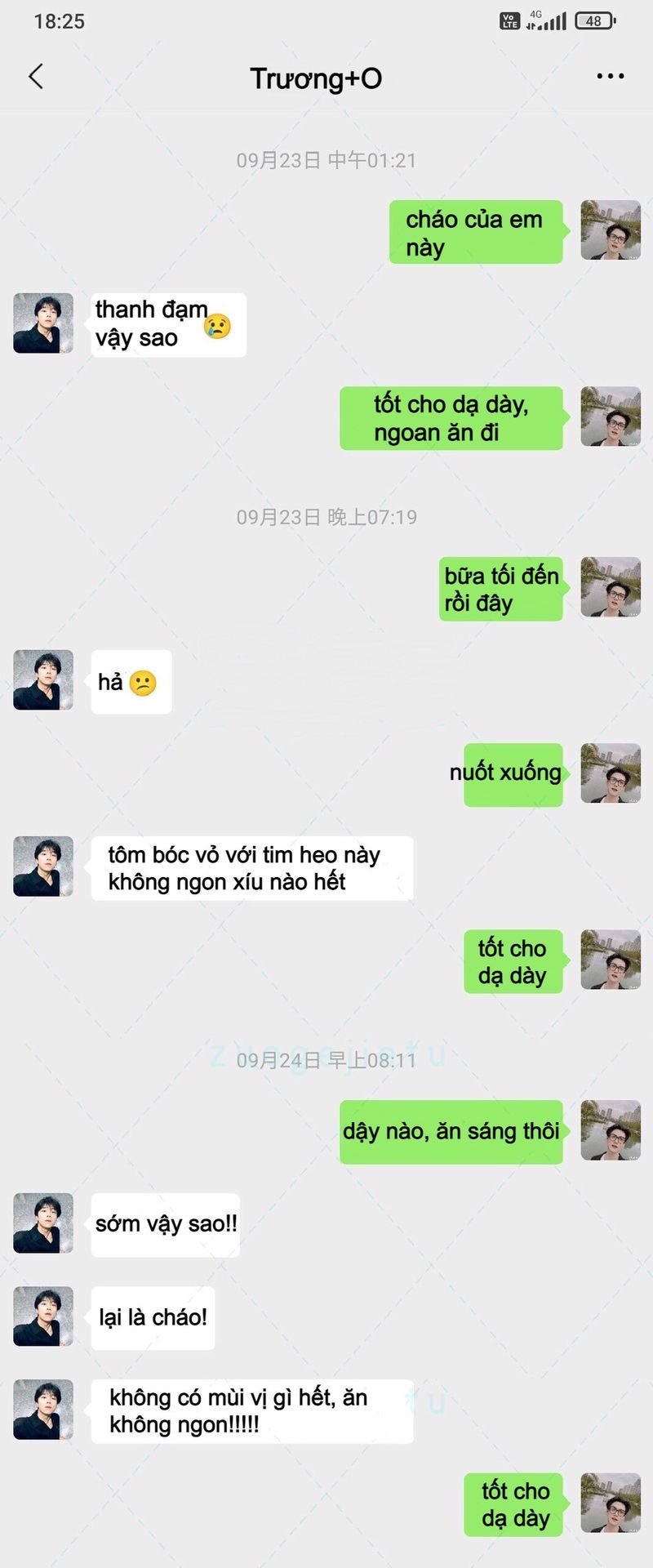Tap the avatar beside "thanh đạm vậy sao"
Viewport: 653px width, 1568px height.
[43, 323]
